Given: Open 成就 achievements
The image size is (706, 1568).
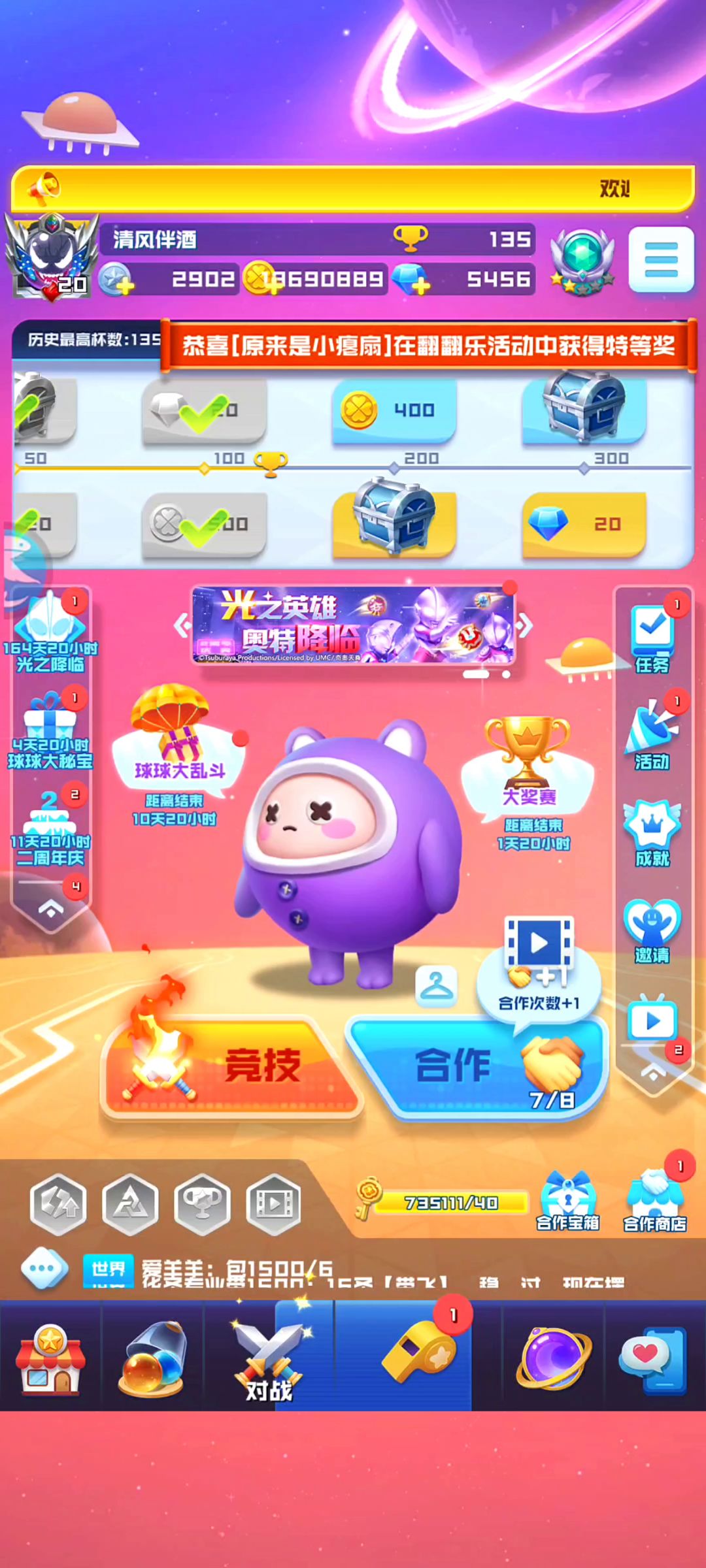Looking at the screenshot, I should click(x=652, y=832).
